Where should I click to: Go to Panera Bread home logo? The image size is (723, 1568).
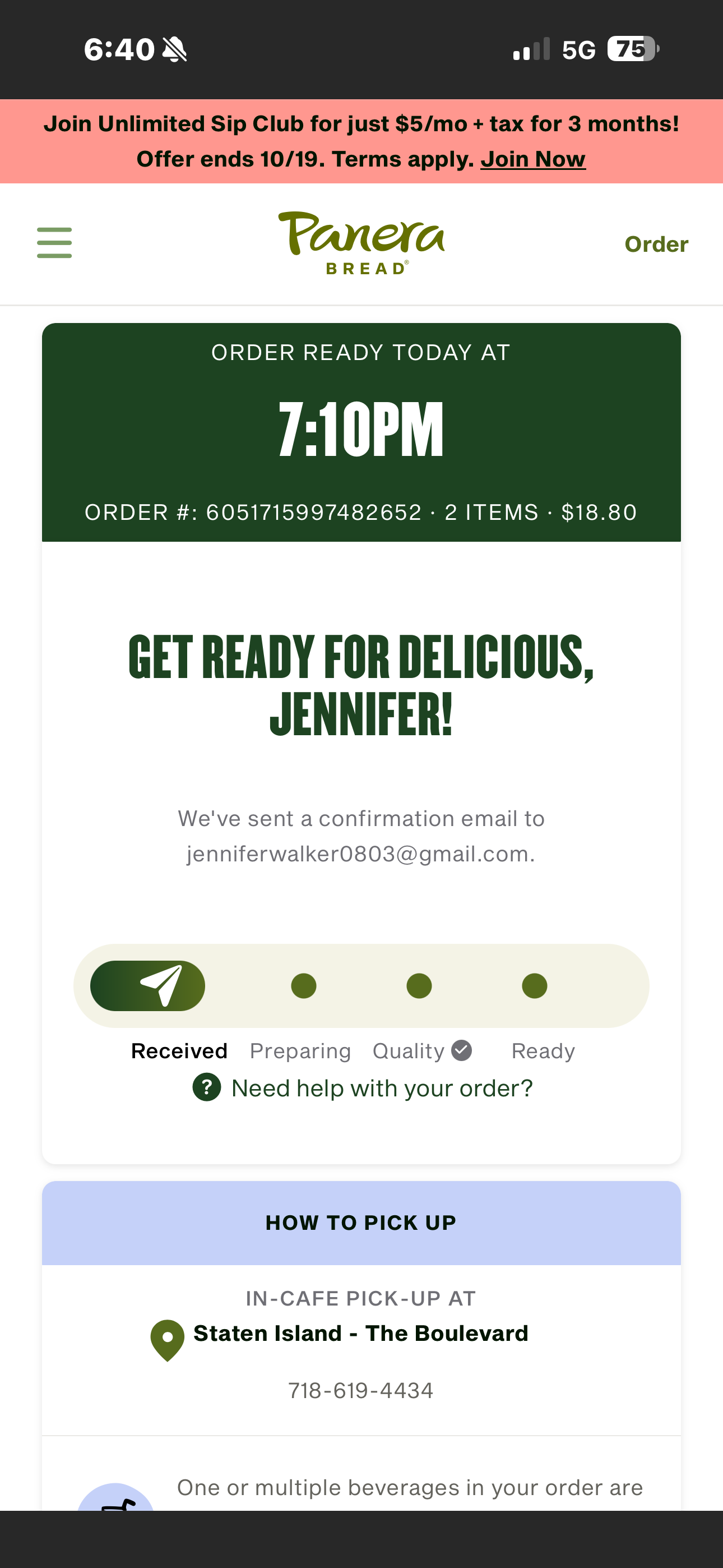click(x=361, y=243)
